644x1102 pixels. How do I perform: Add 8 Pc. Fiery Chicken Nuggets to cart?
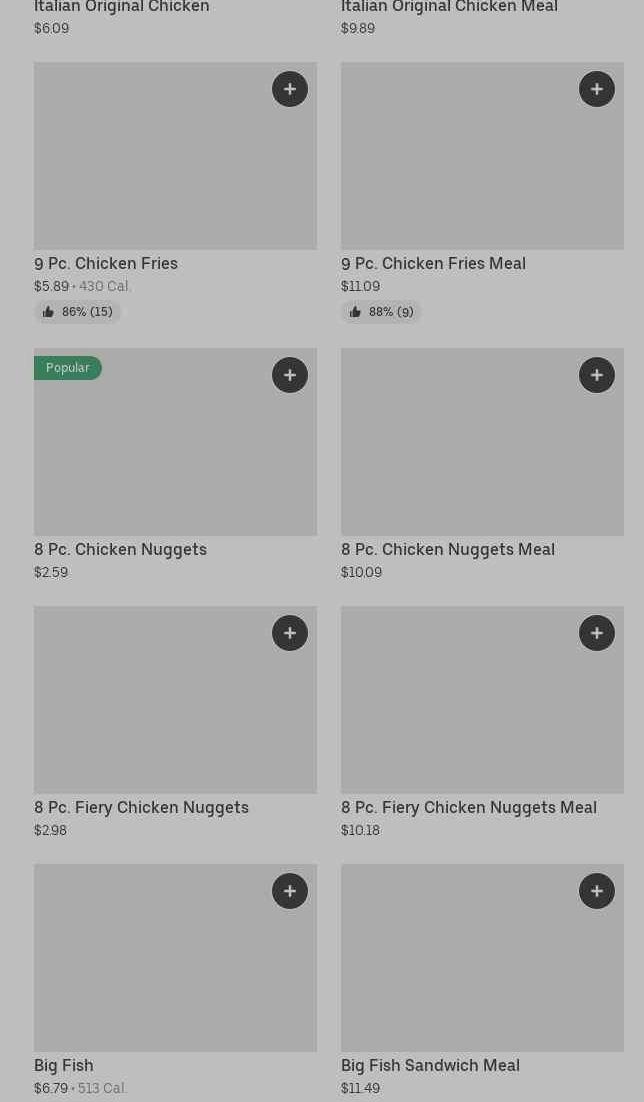[x=290, y=633]
